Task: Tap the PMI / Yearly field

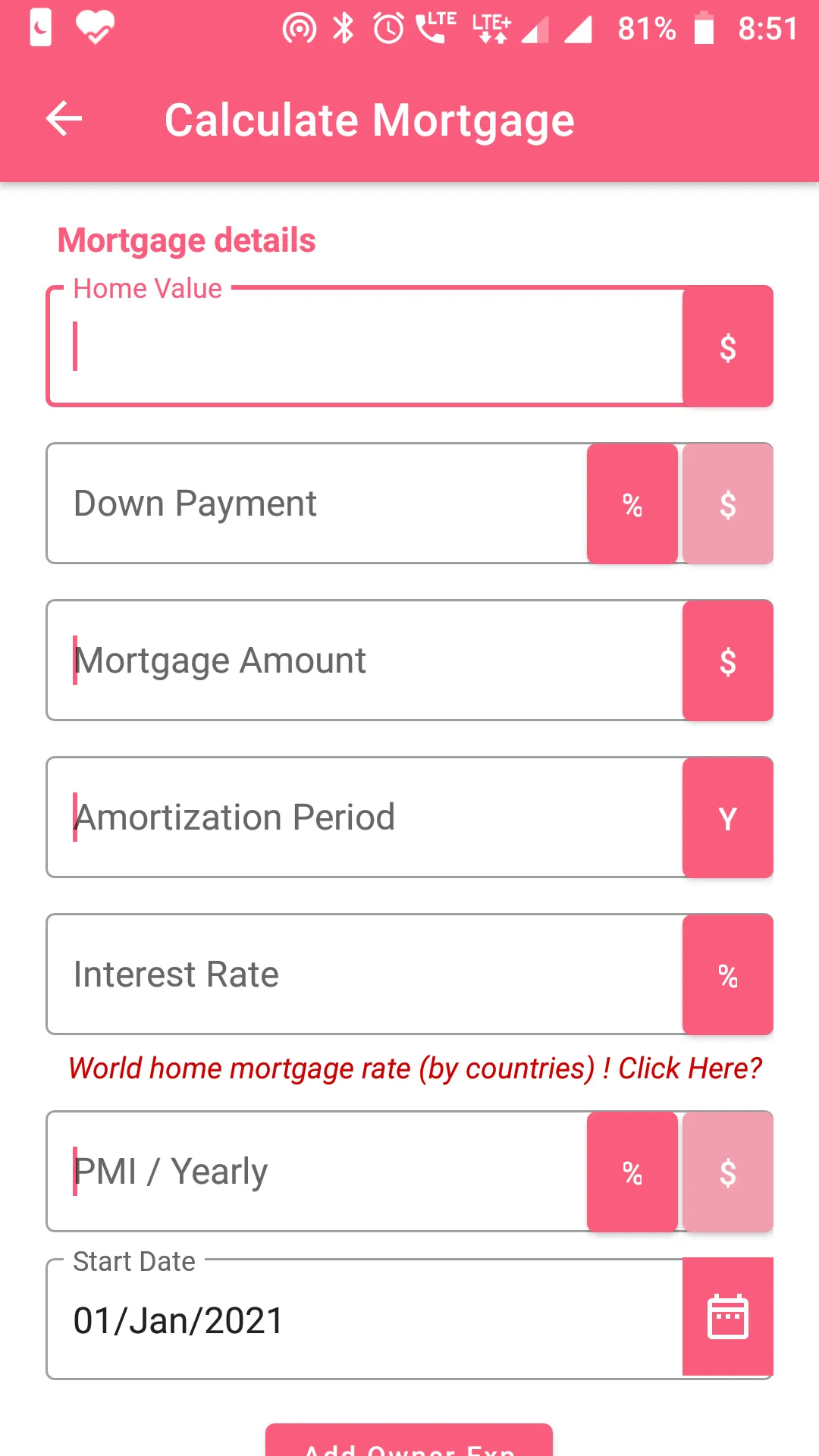Action: click(x=315, y=1172)
